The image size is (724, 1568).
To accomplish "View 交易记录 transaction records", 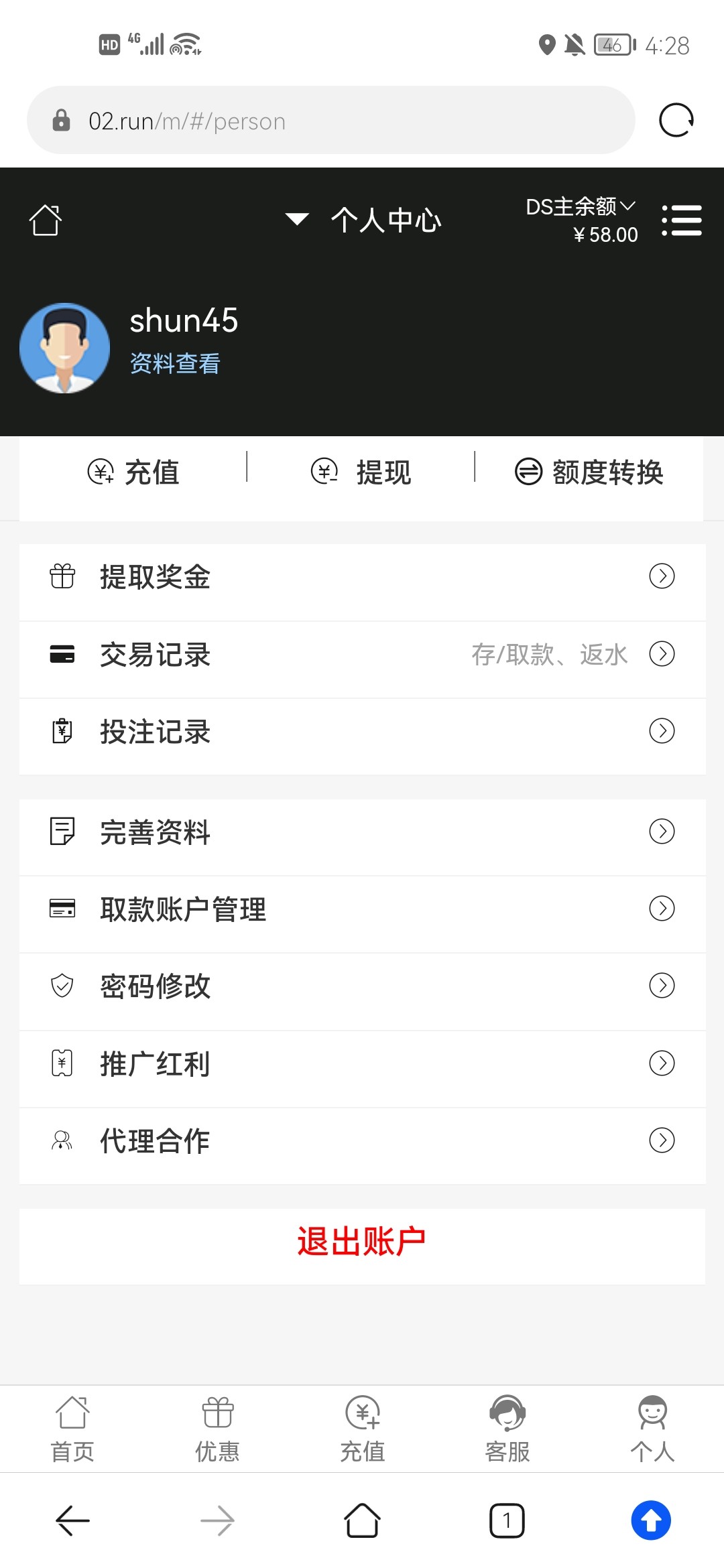I will click(362, 654).
